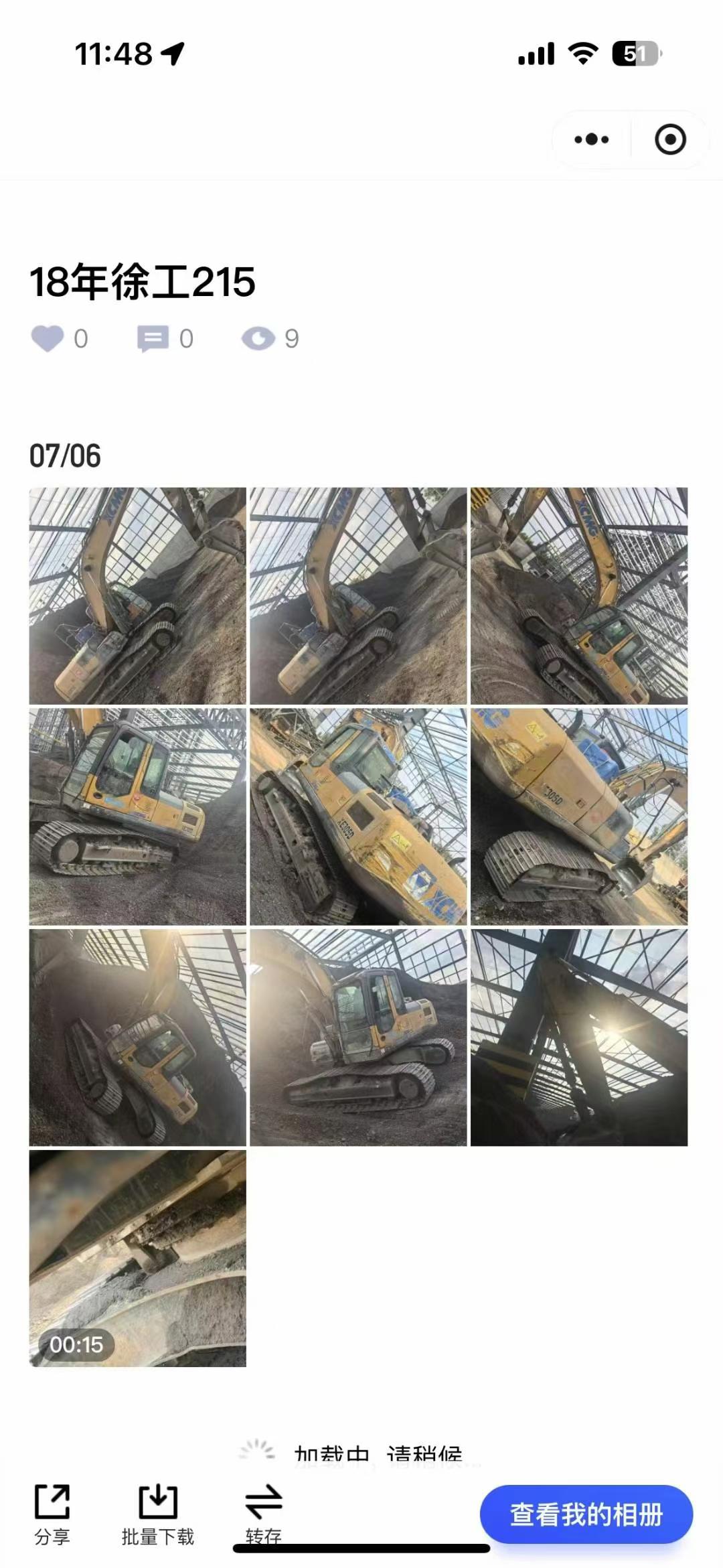
Task: Open the second photo in the top row
Action: (358, 595)
